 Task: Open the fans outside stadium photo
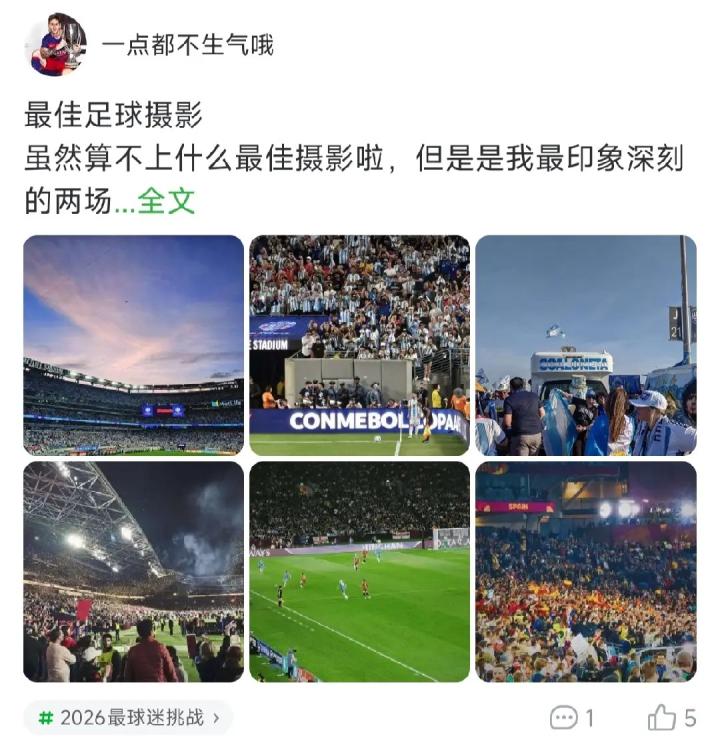(x=585, y=345)
